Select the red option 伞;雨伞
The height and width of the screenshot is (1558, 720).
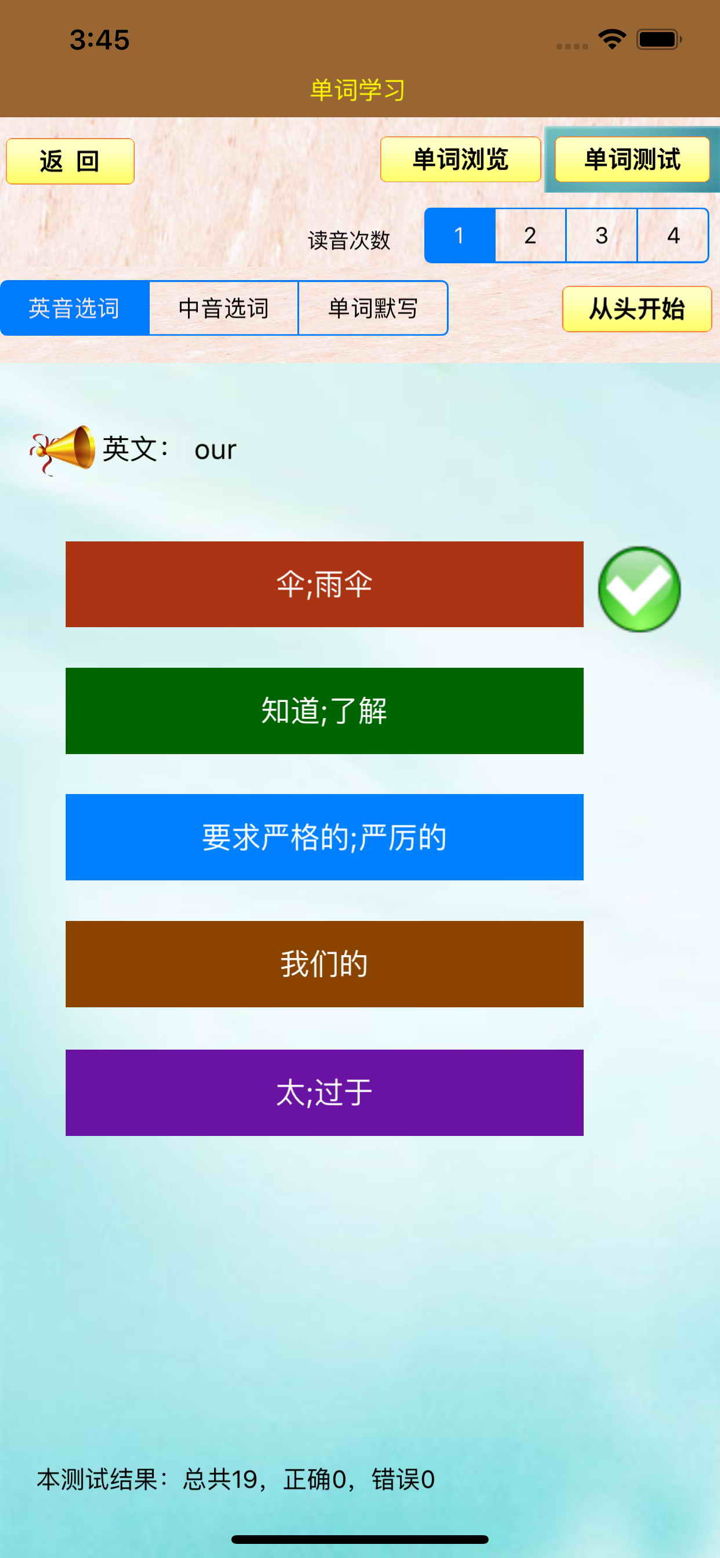pos(323,584)
